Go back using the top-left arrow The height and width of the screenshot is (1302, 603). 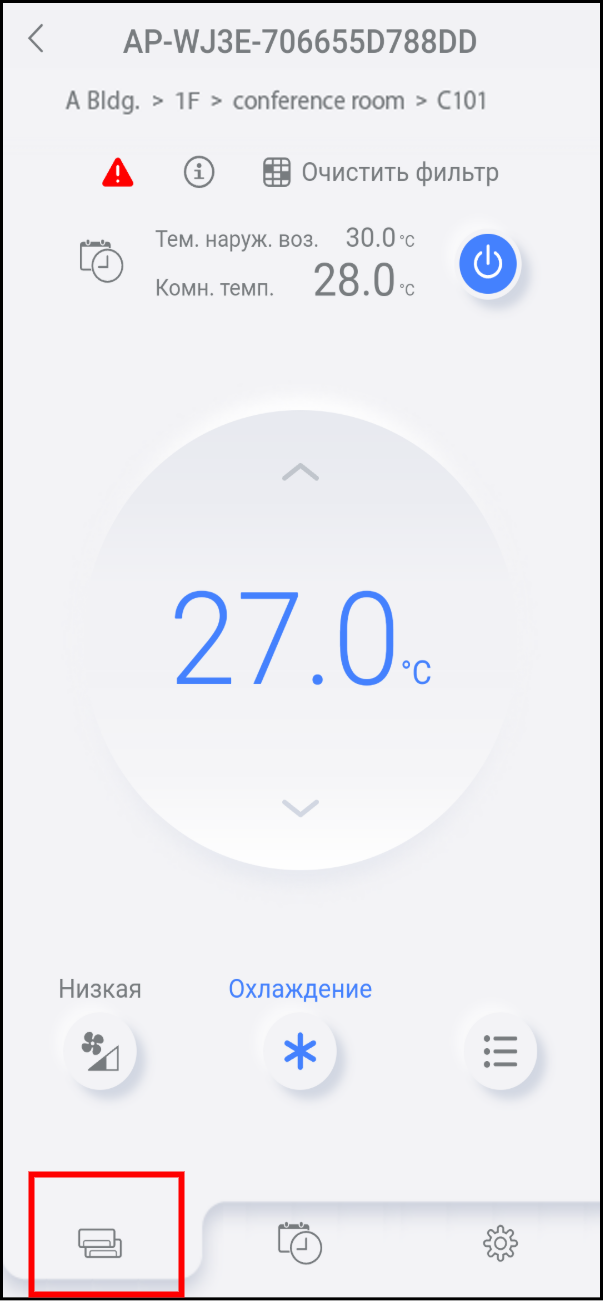pos(37,40)
